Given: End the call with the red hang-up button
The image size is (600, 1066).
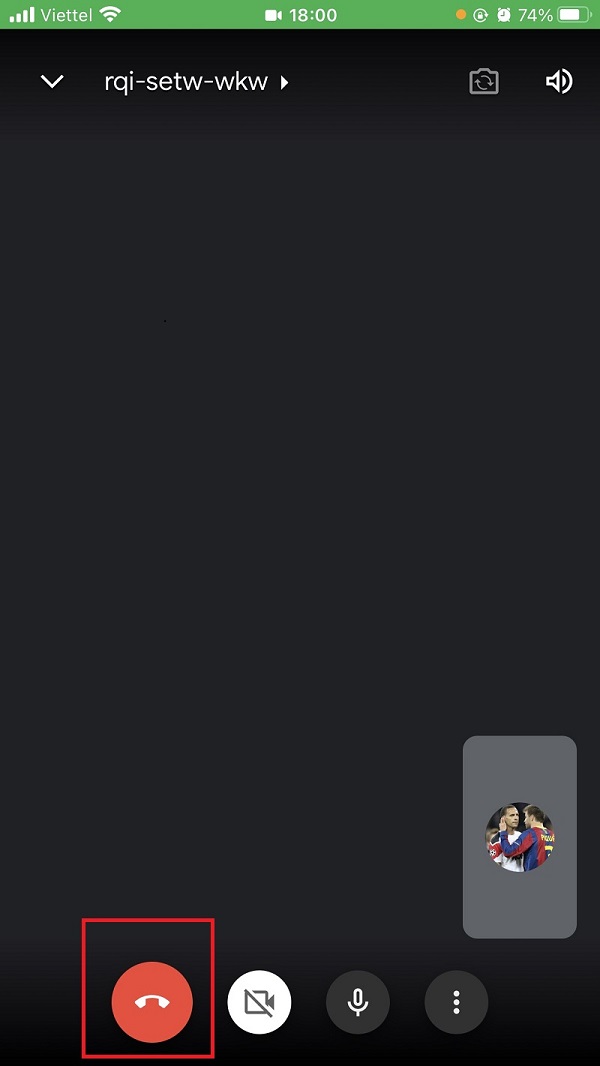Looking at the screenshot, I should [x=152, y=1002].
